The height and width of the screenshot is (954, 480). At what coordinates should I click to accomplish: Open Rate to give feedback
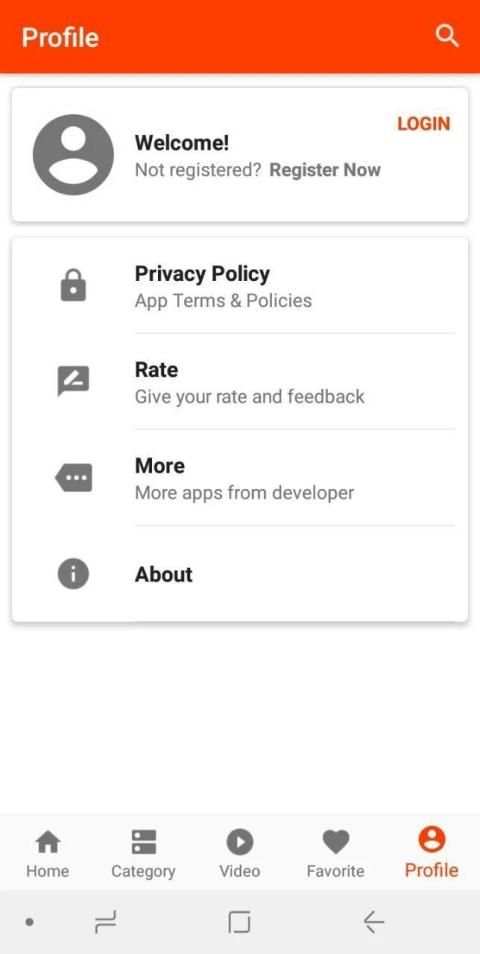(x=240, y=381)
